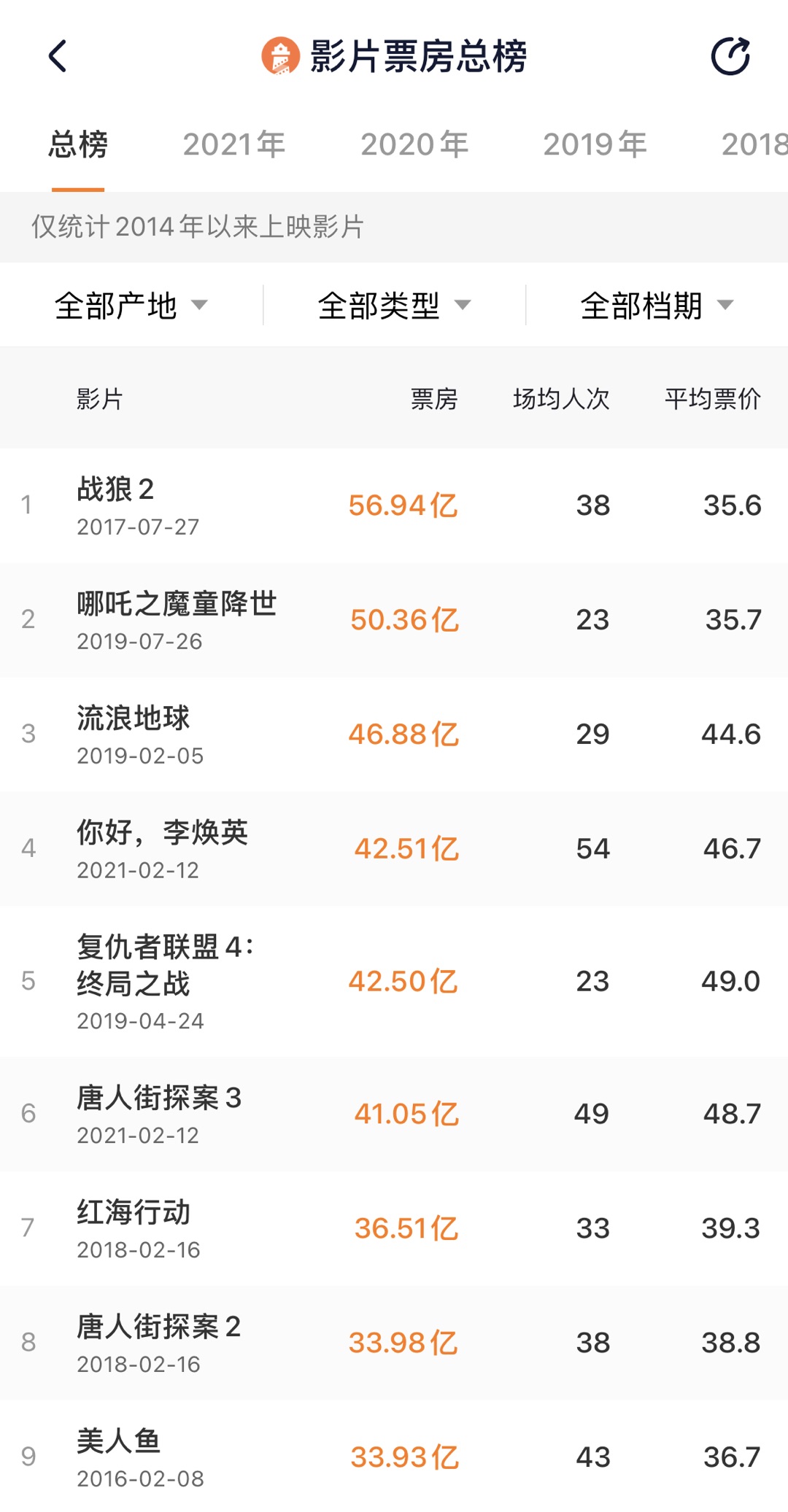Viewport: 788px width, 1512px height.
Task: Click the back arrow to return
Action: coord(58,55)
